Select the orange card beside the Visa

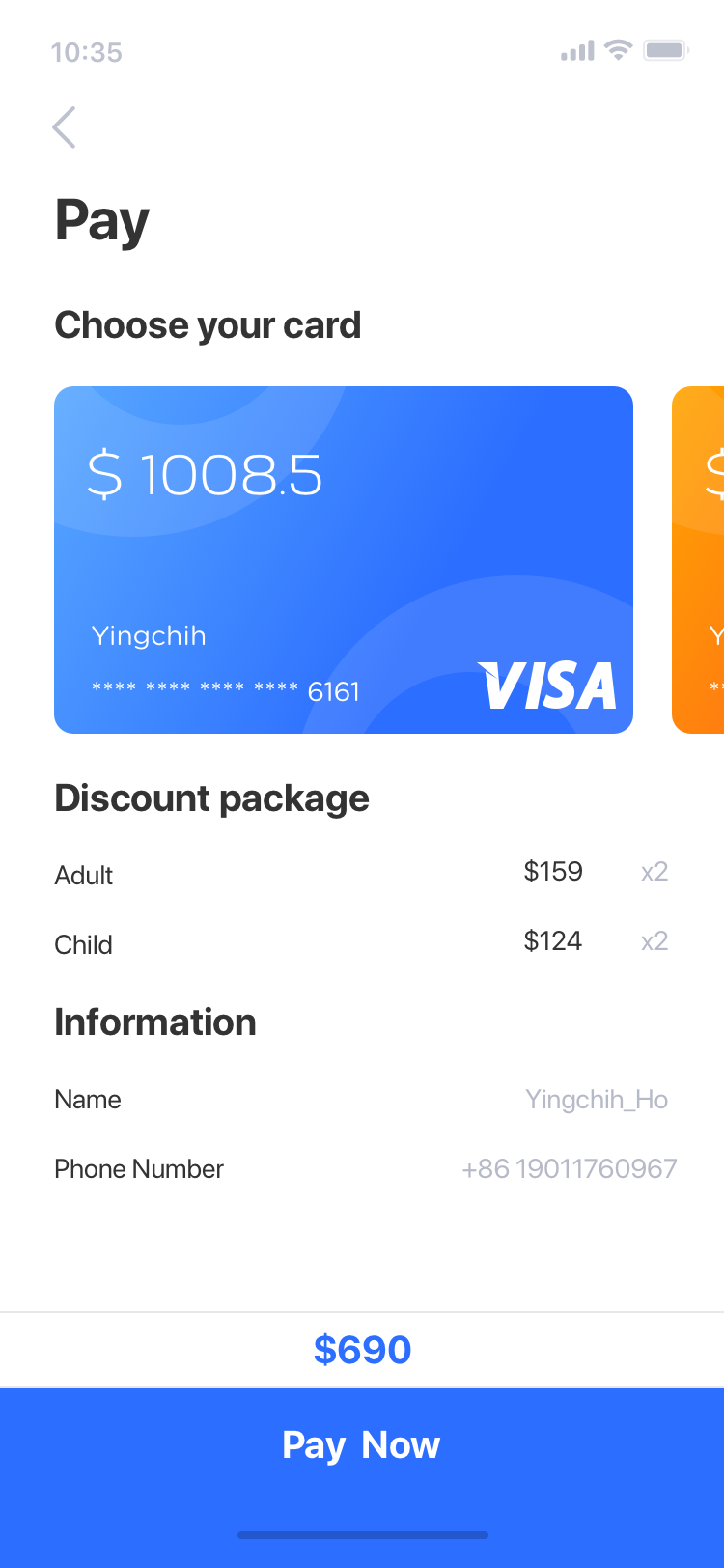pyautogui.click(x=698, y=560)
